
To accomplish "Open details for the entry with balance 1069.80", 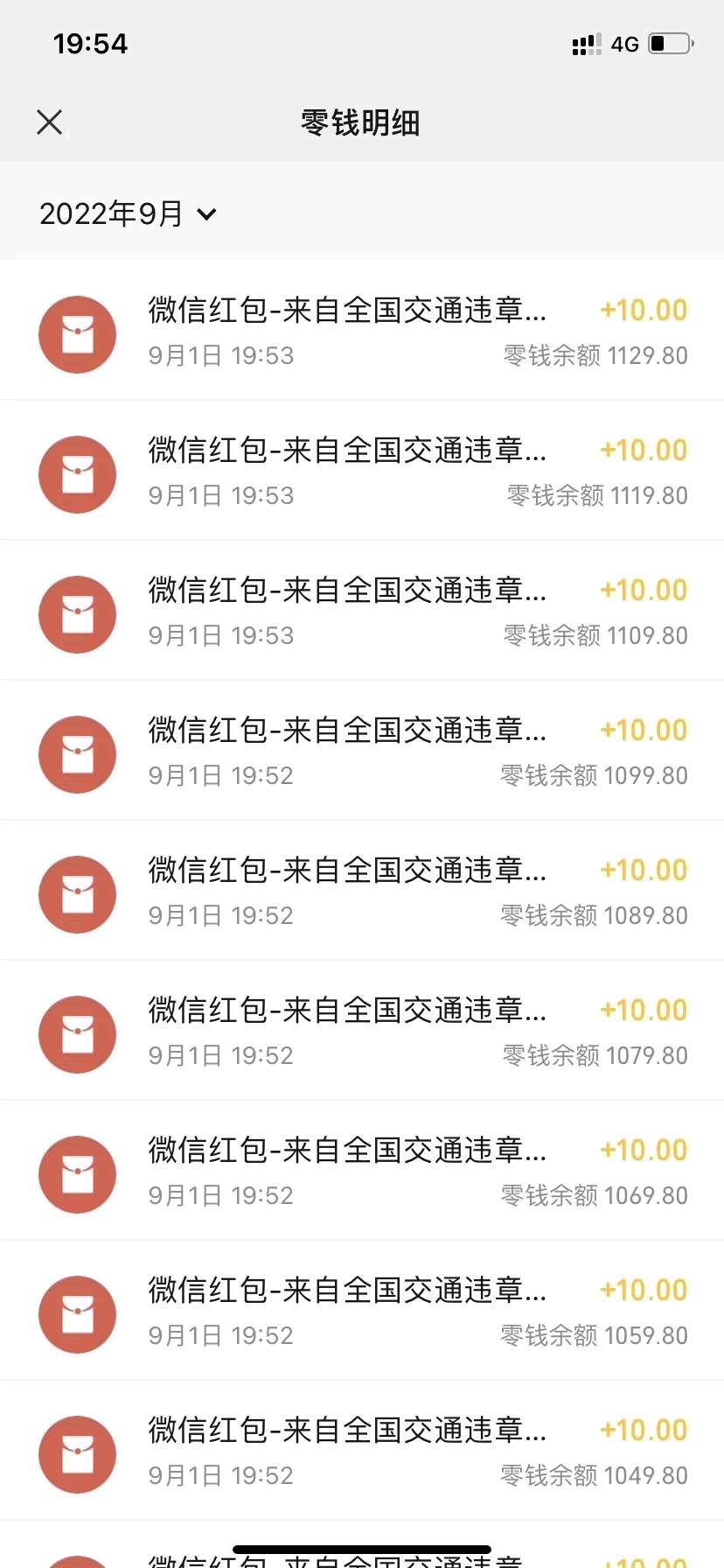I will pyautogui.click(x=362, y=1171).
